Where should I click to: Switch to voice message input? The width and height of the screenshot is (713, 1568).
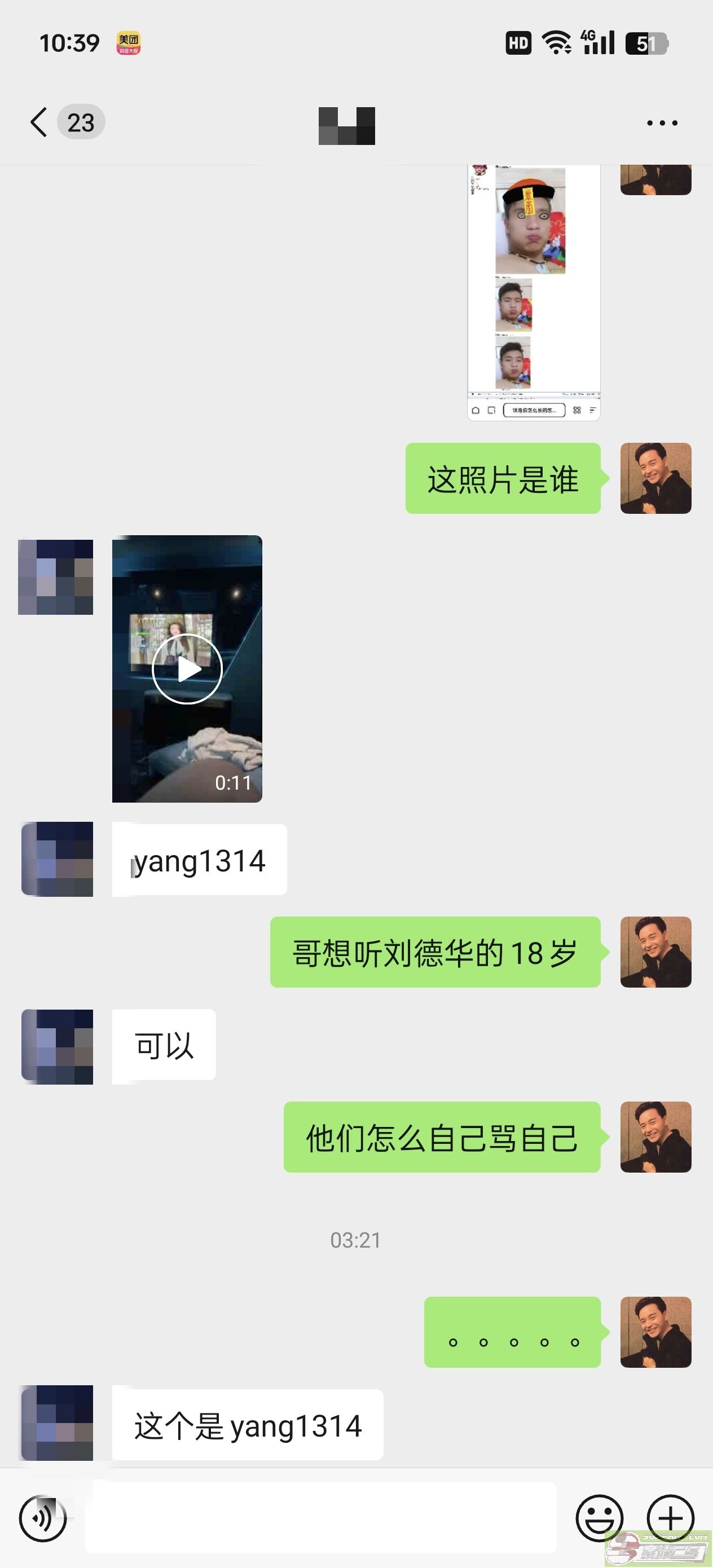click(x=43, y=1519)
